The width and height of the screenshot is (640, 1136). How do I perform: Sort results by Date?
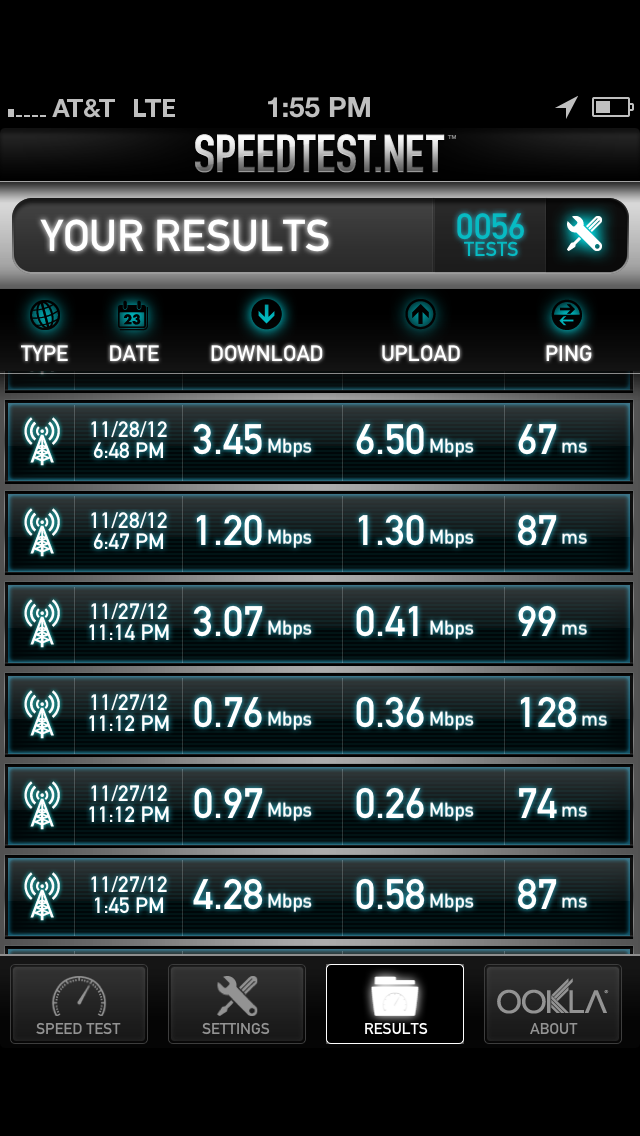coord(133,333)
